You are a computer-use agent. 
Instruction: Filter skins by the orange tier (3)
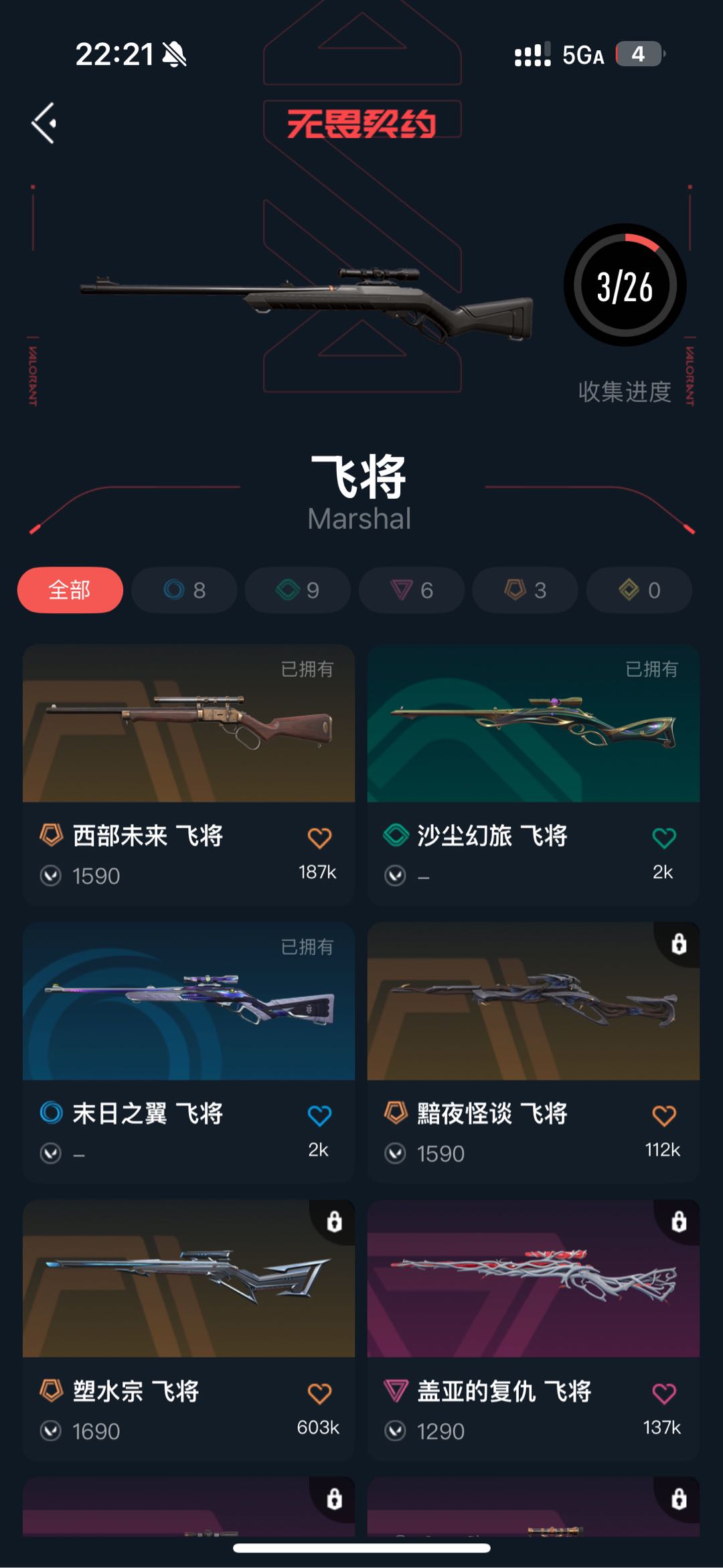pyautogui.click(x=526, y=590)
